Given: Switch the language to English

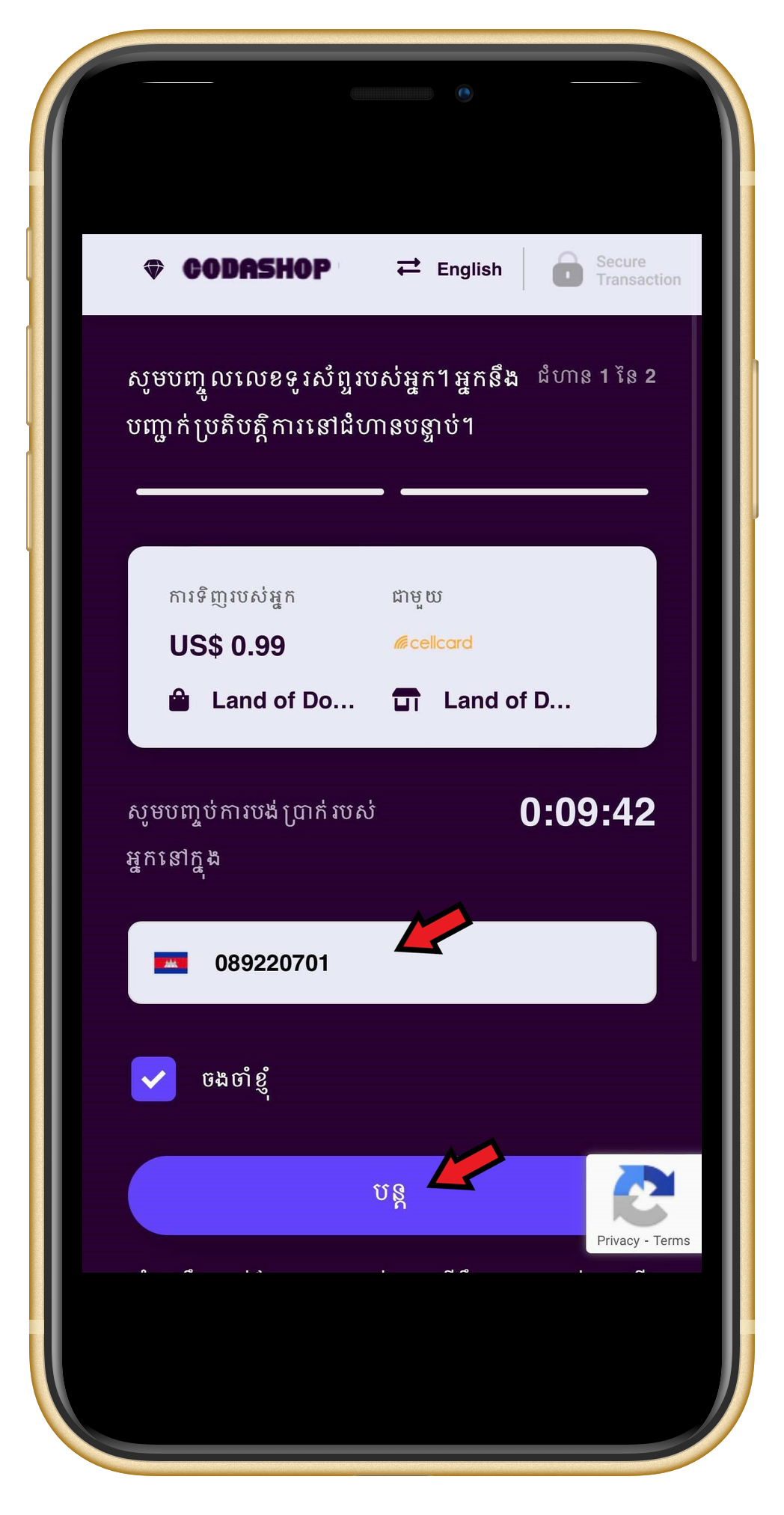Looking at the screenshot, I should click(450, 269).
